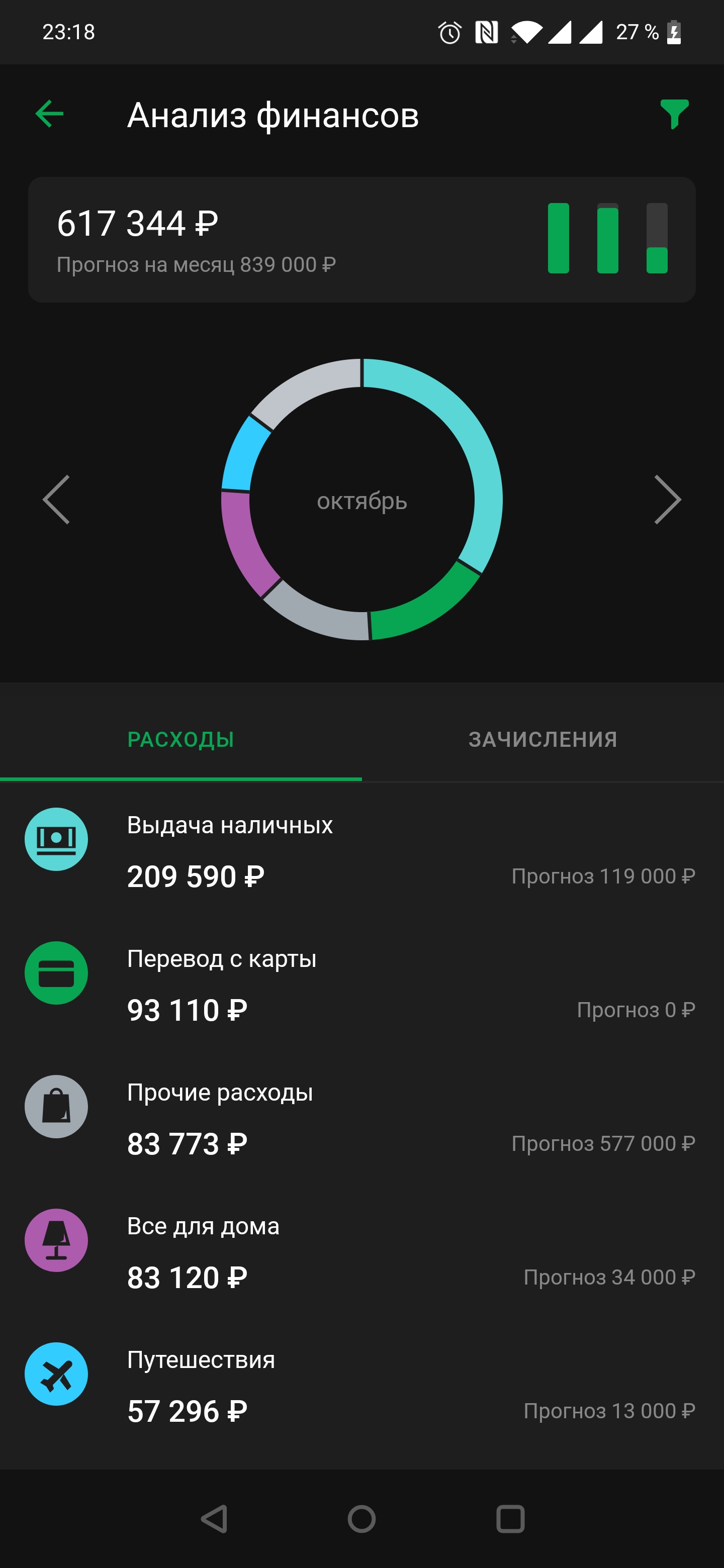Open the Прочие расходы category
Image resolution: width=724 pixels, height=1568 pixels.
pos(361,1118)
